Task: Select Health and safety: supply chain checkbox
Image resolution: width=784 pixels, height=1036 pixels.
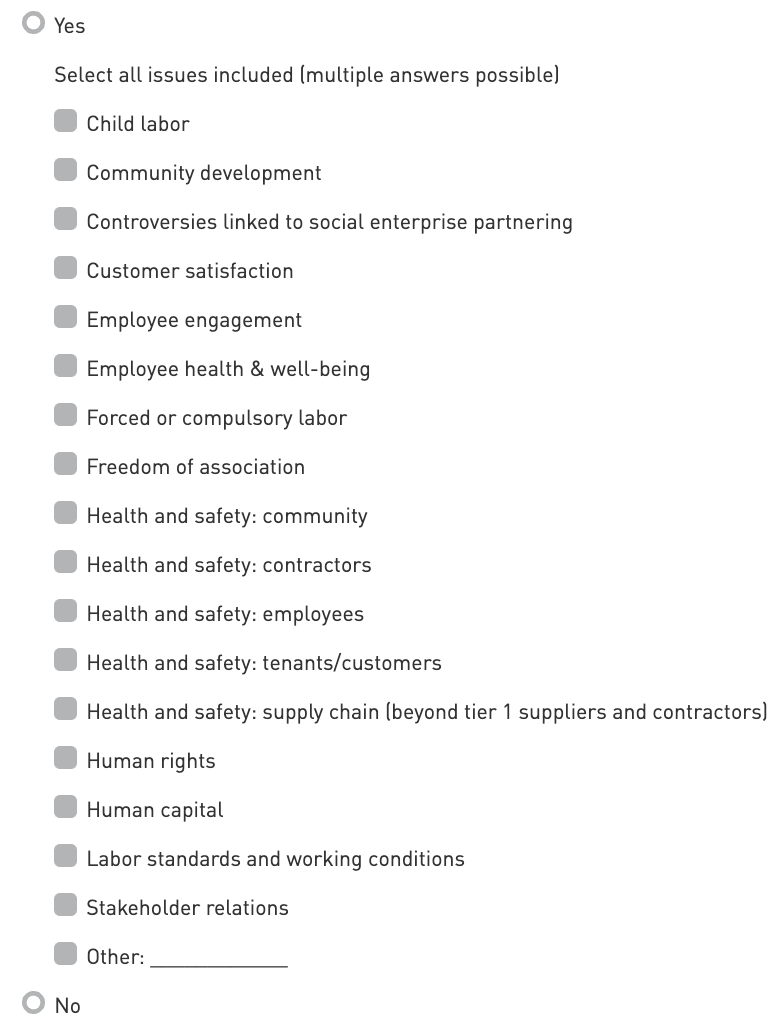Action: (x=65, y=710)
